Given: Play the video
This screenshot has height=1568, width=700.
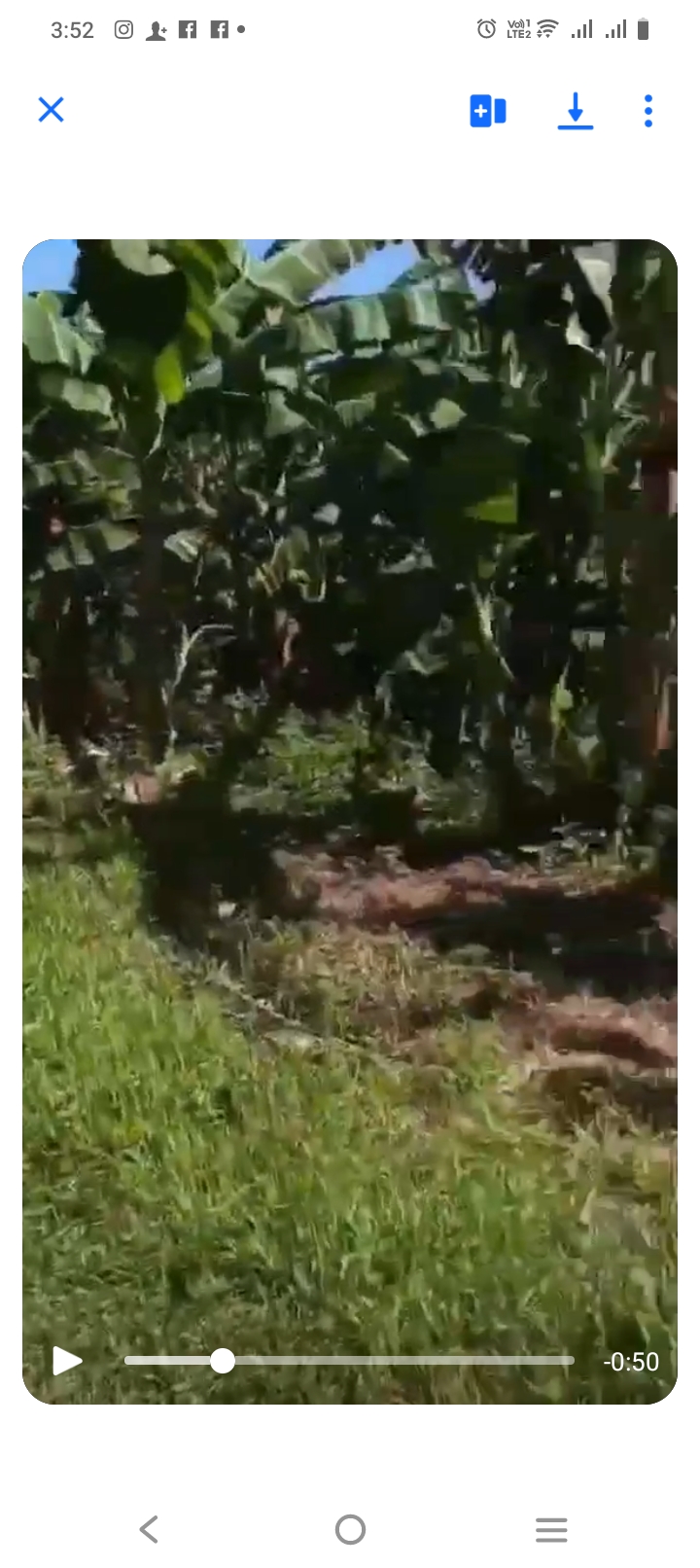Looking at the screenshot, I should point(67,1361).
